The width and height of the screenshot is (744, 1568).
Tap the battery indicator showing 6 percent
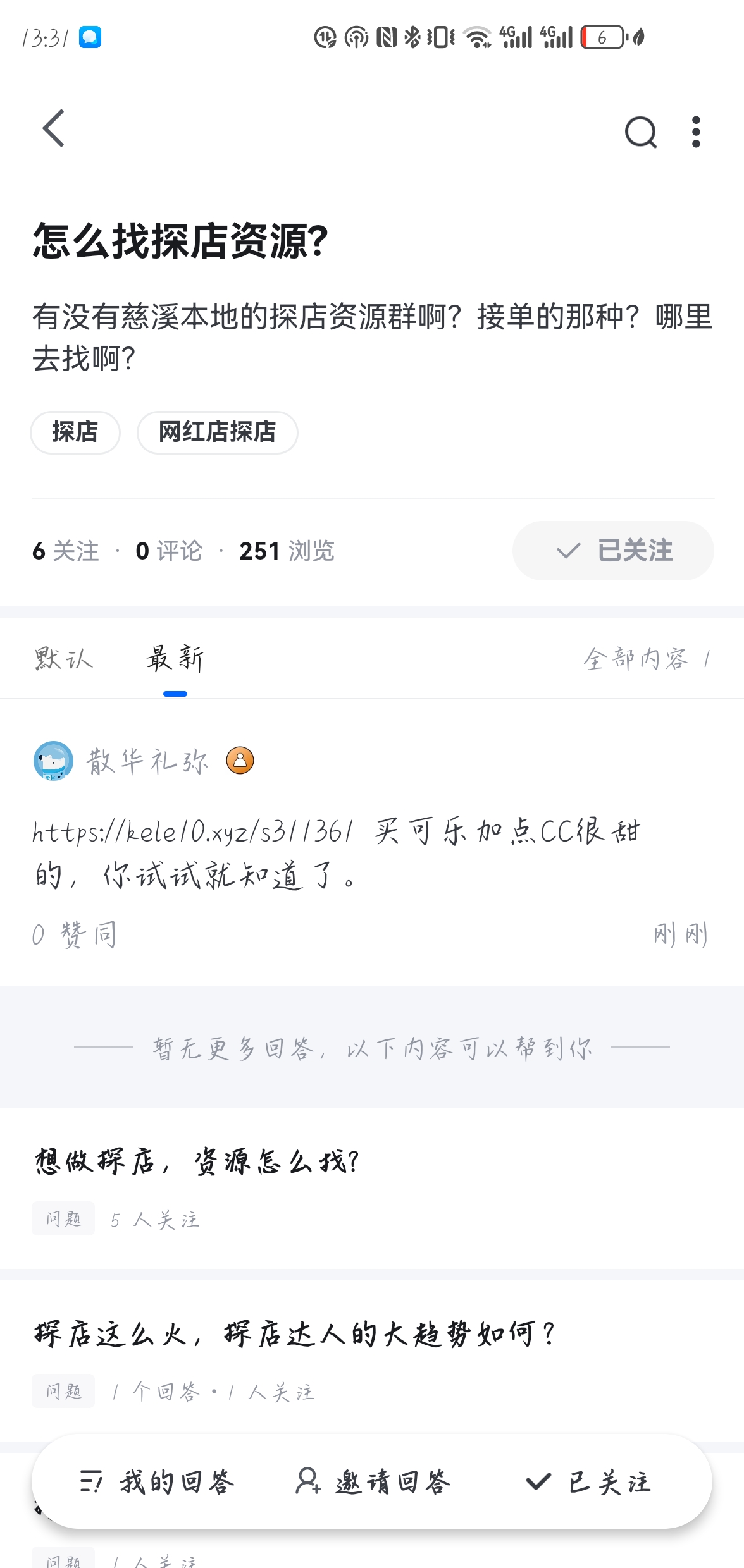click(602, 38)
